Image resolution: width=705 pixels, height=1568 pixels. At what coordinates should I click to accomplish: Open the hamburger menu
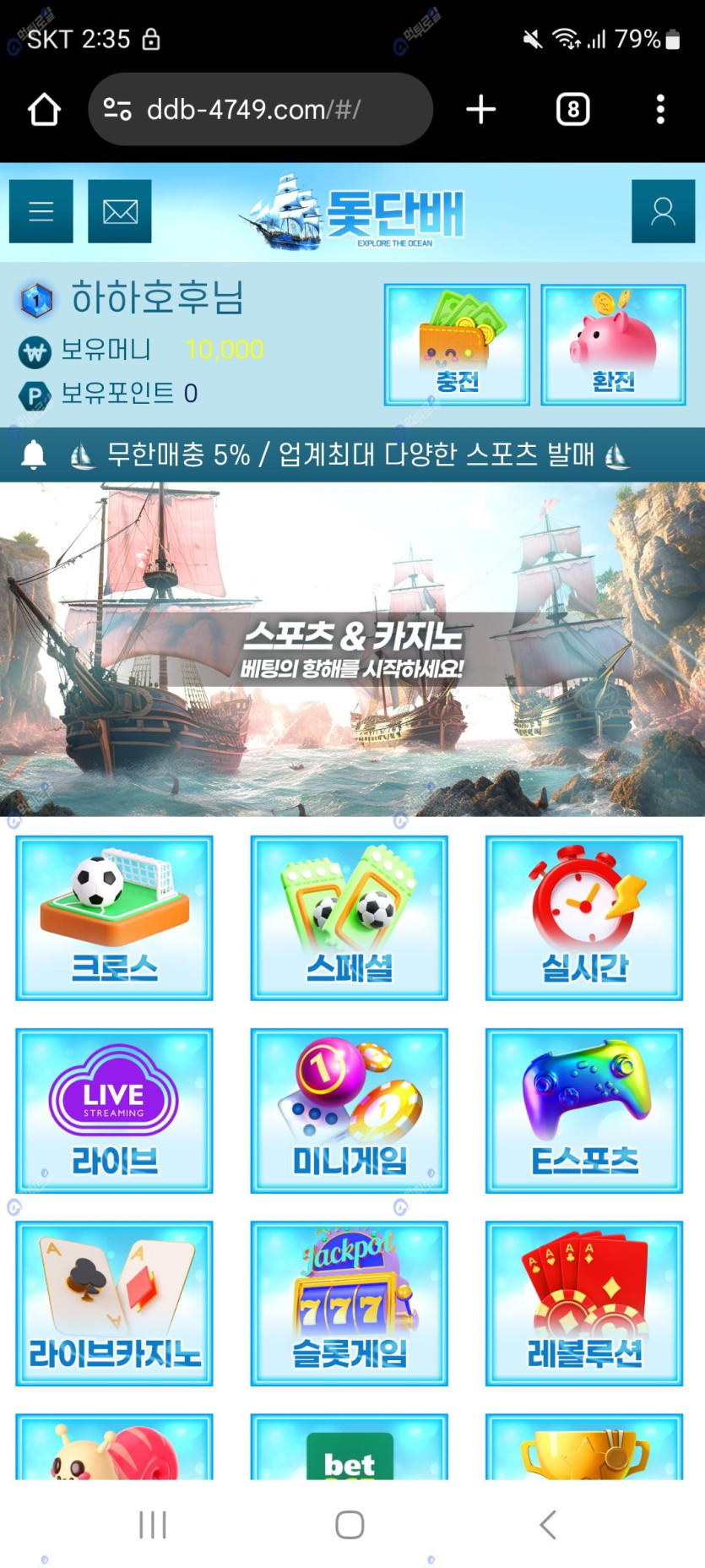(x=41, y=211)
